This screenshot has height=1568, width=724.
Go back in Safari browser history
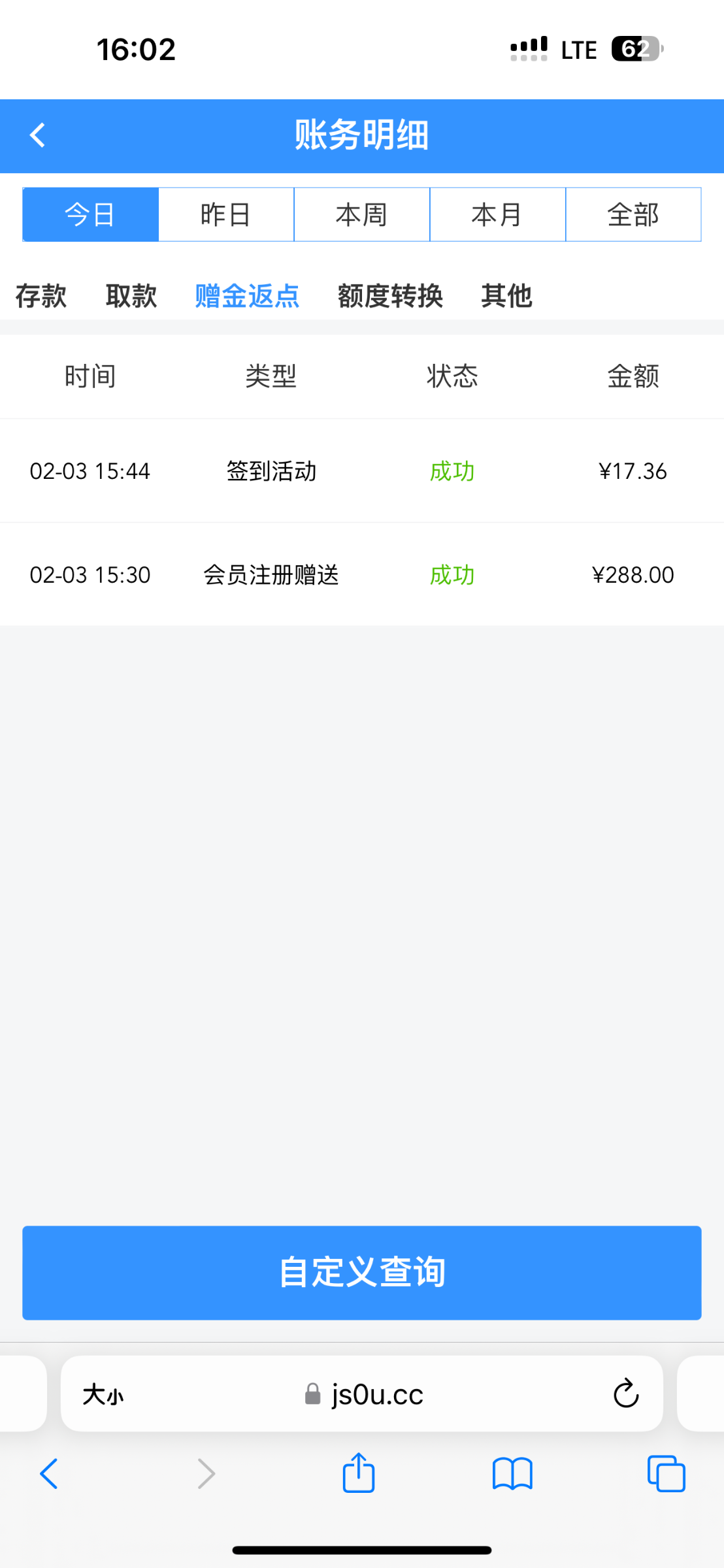50,1474
